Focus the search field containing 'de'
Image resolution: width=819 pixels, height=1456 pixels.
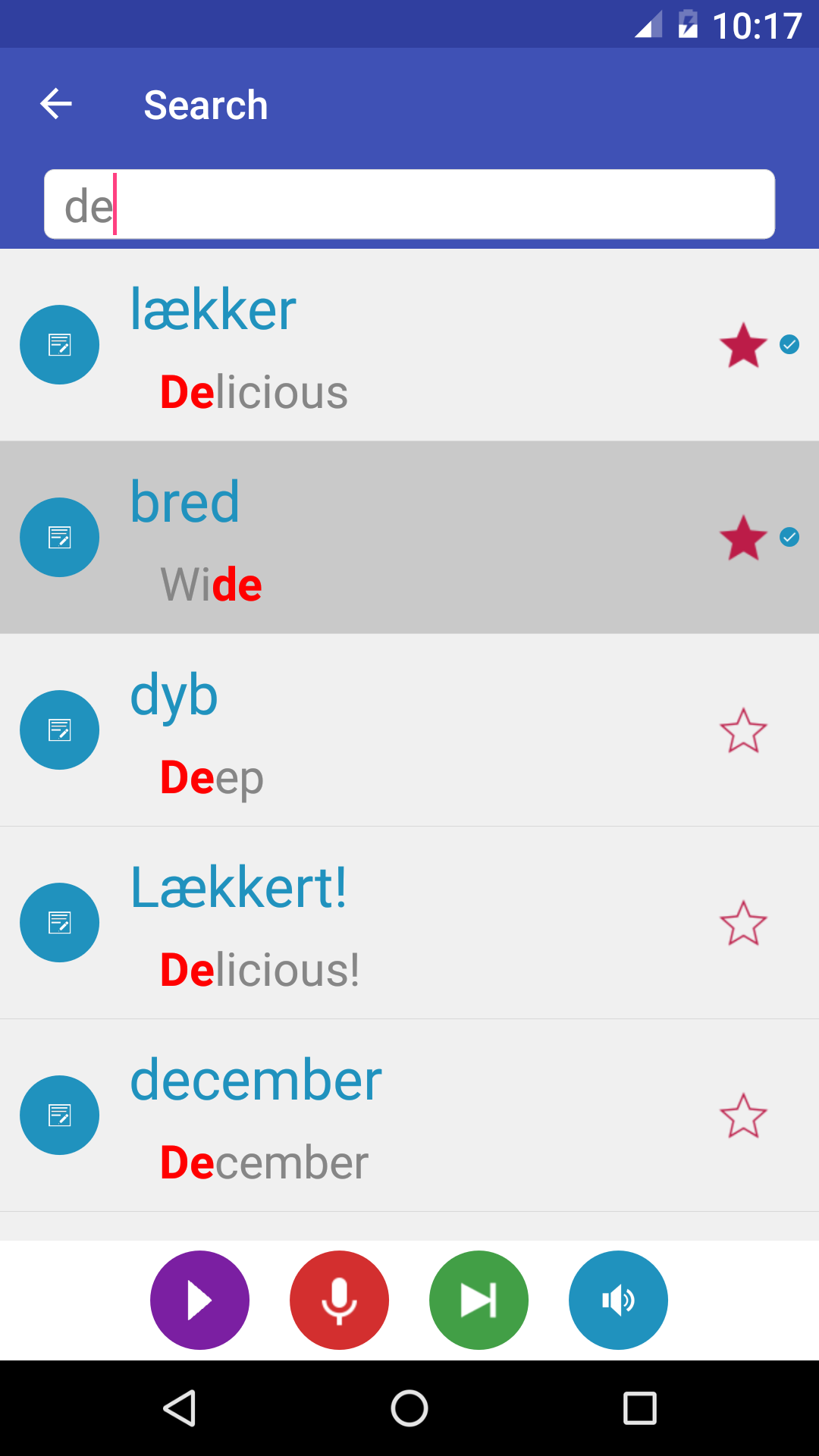[x=409, y=205]
